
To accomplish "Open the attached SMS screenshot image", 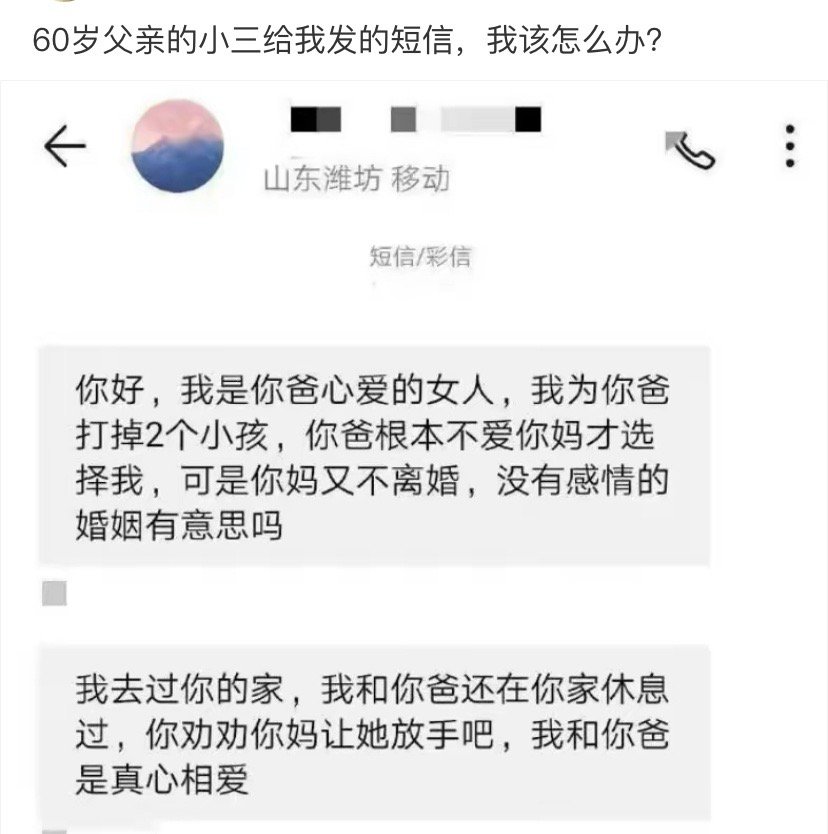I will point(414,460).
